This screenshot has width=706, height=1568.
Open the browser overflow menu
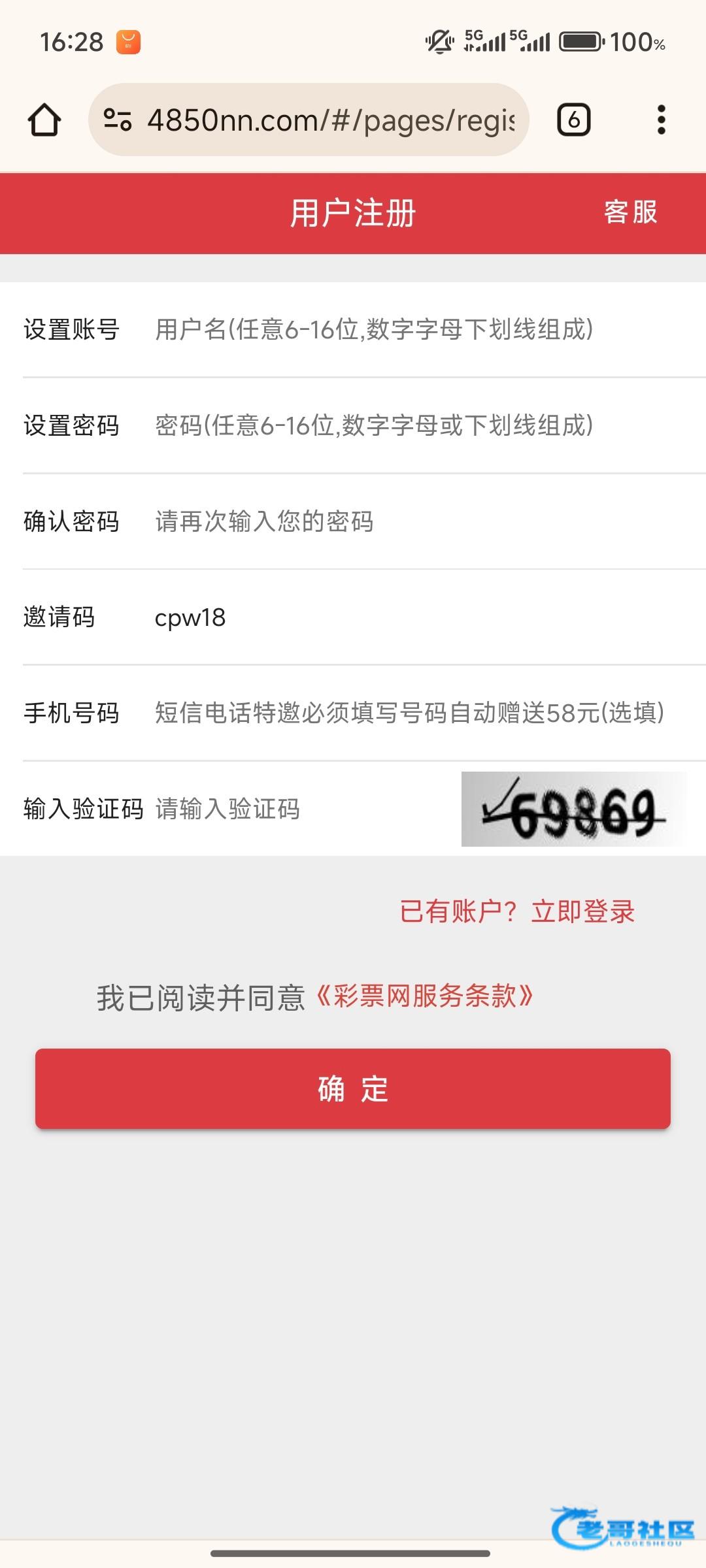click(x=661, y=120)
